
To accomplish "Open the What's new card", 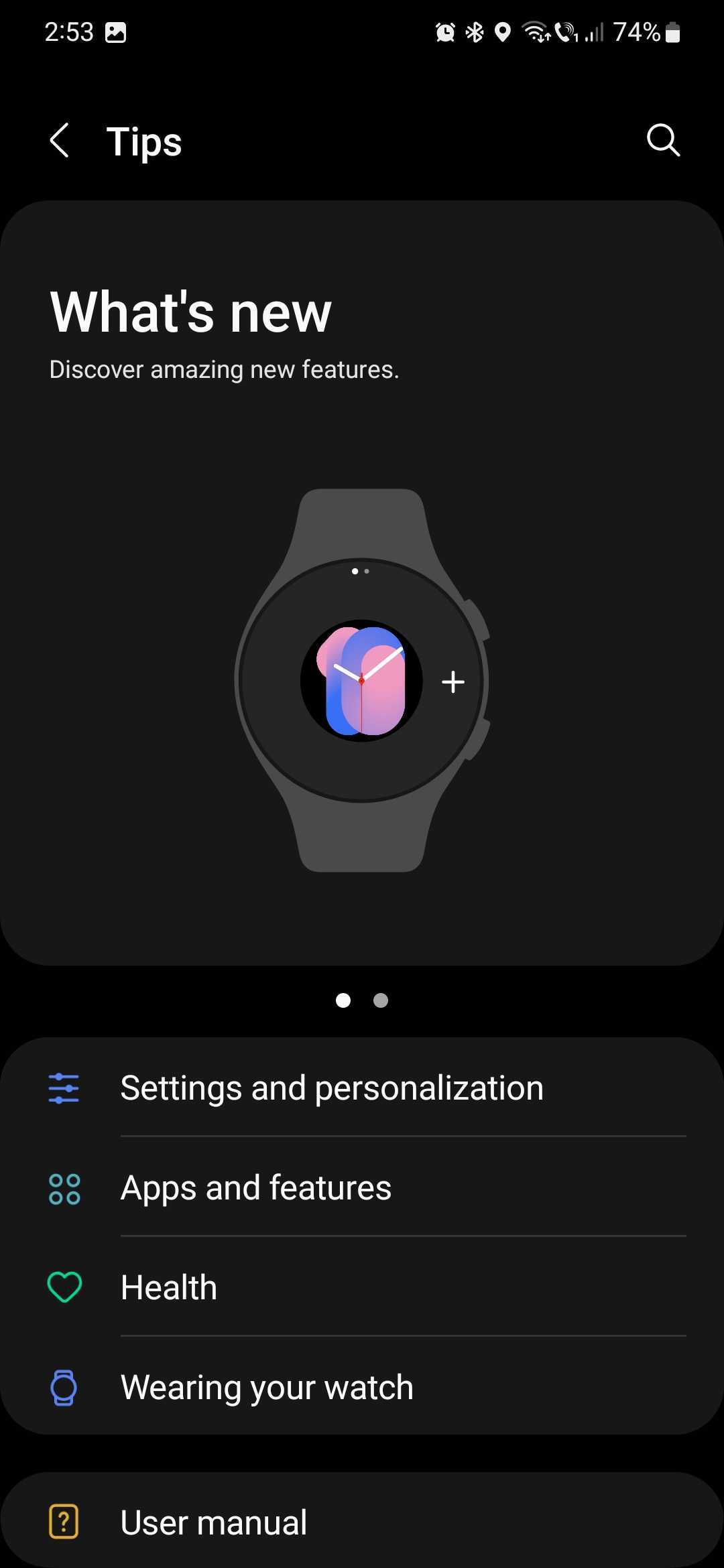I will (362, 583).
